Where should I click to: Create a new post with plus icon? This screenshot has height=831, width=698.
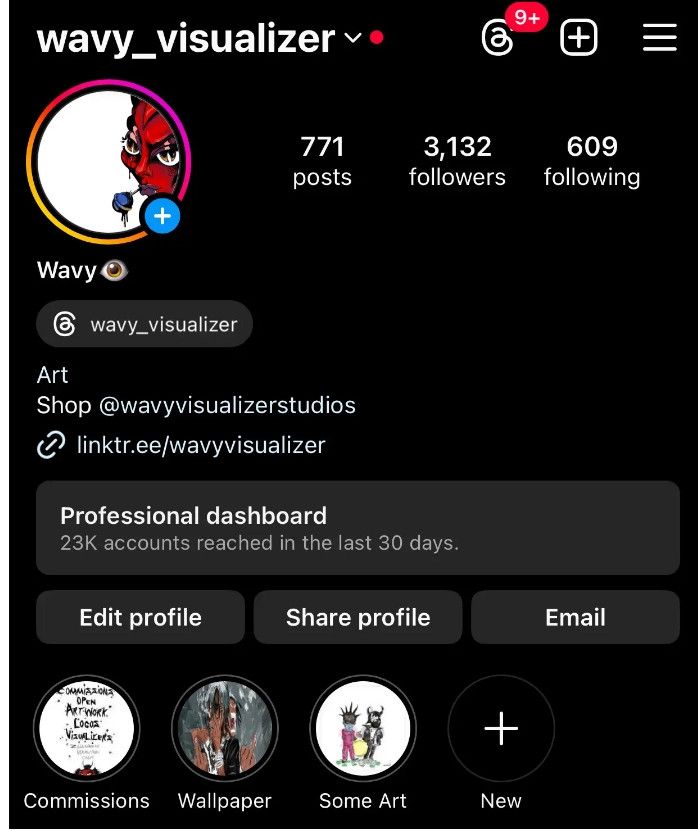579,39
